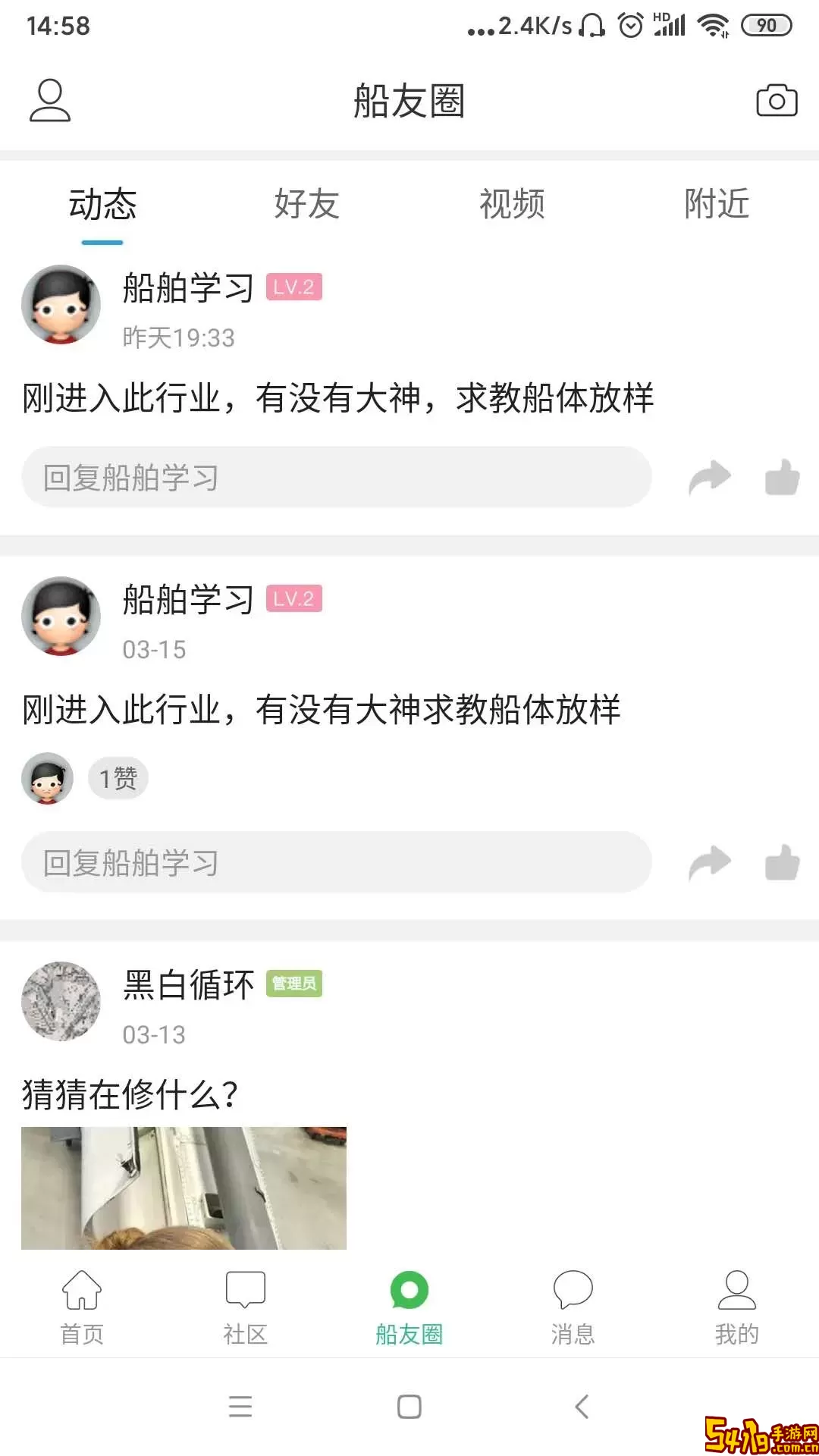Screen dimensions: 819x1456
Task: Open the photo in 猜猜在修什么 post
Action: click(x=184, y=1188)
